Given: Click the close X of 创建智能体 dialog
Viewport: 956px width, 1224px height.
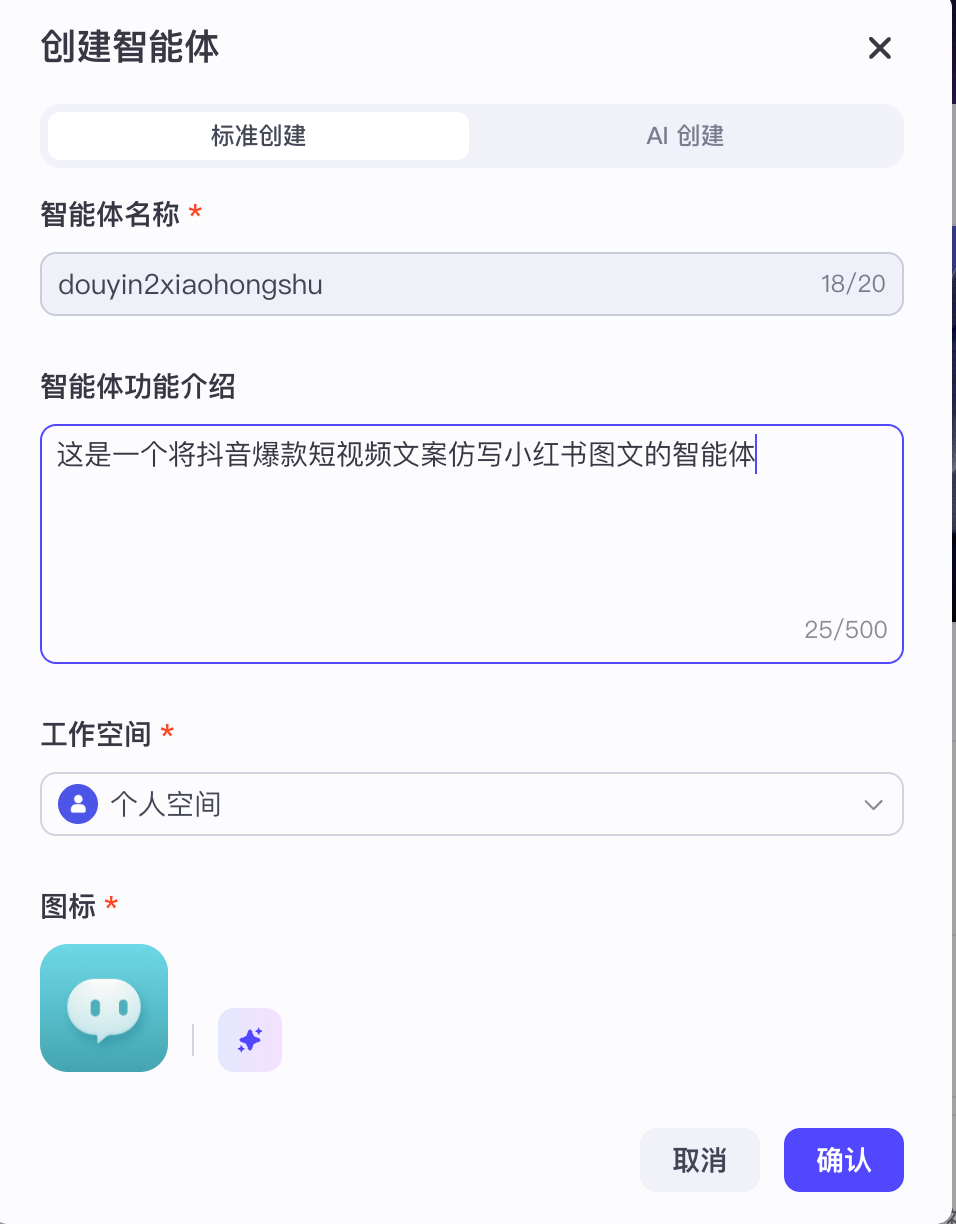Looking at the screenshot, I should pos(879,48).
